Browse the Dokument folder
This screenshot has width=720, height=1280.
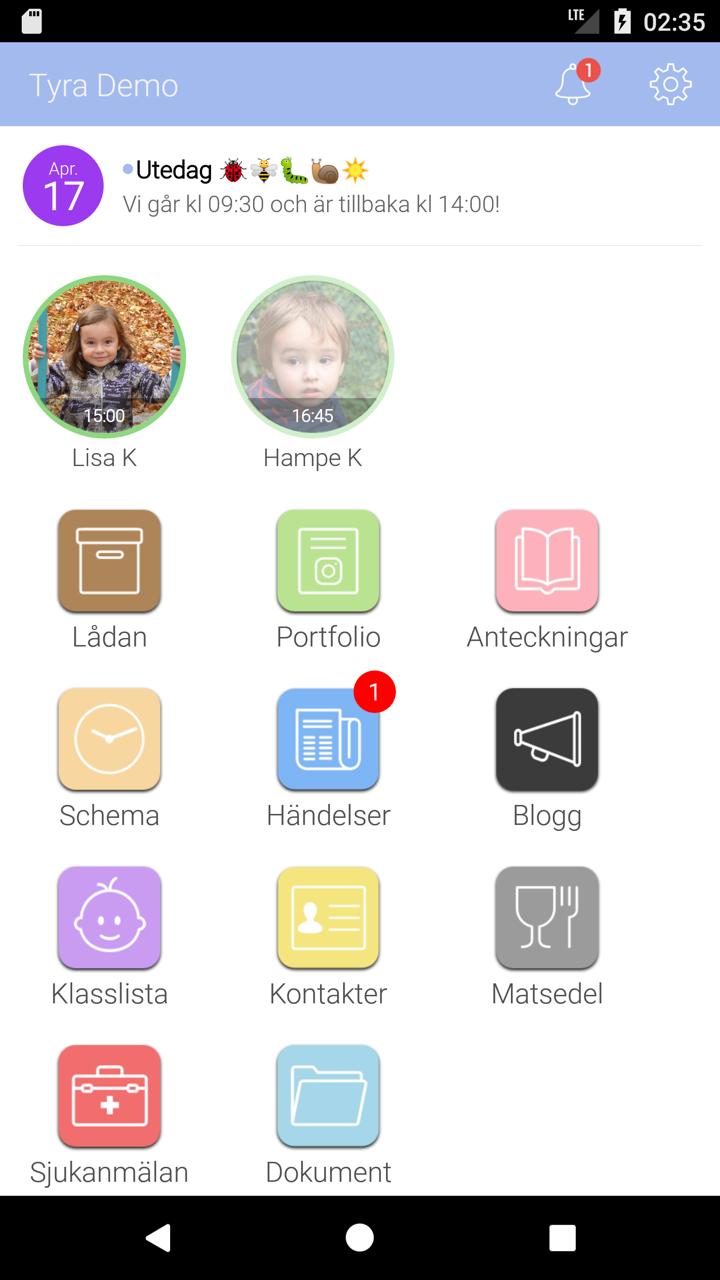point(328,1096)
